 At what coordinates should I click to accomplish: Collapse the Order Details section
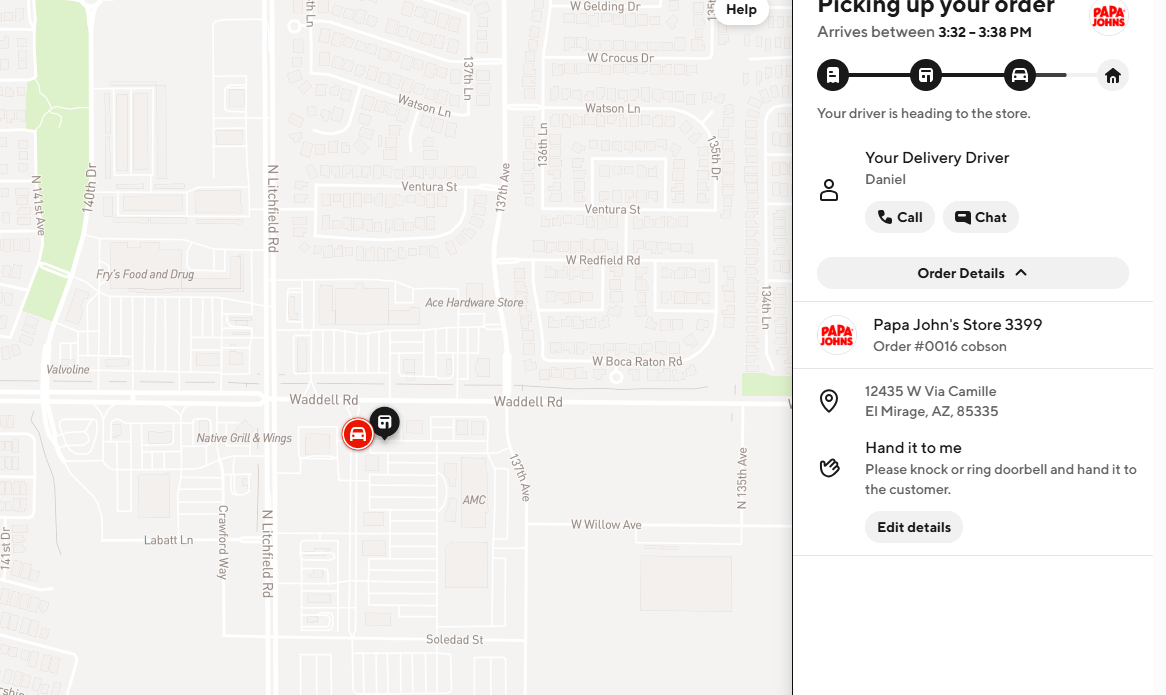[972, 273]
